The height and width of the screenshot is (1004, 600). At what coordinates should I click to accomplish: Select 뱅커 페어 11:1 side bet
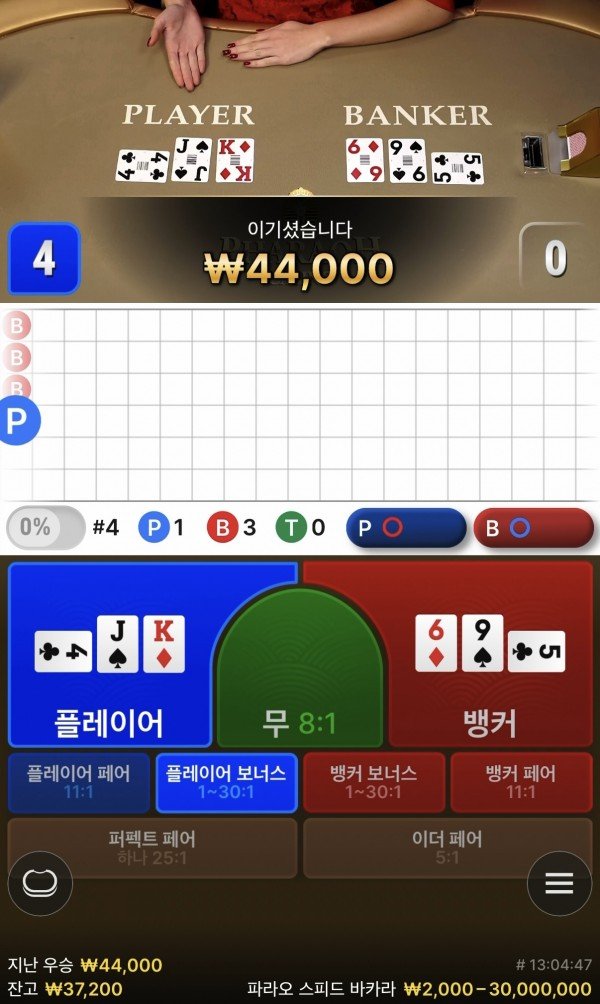coord(520,782)
